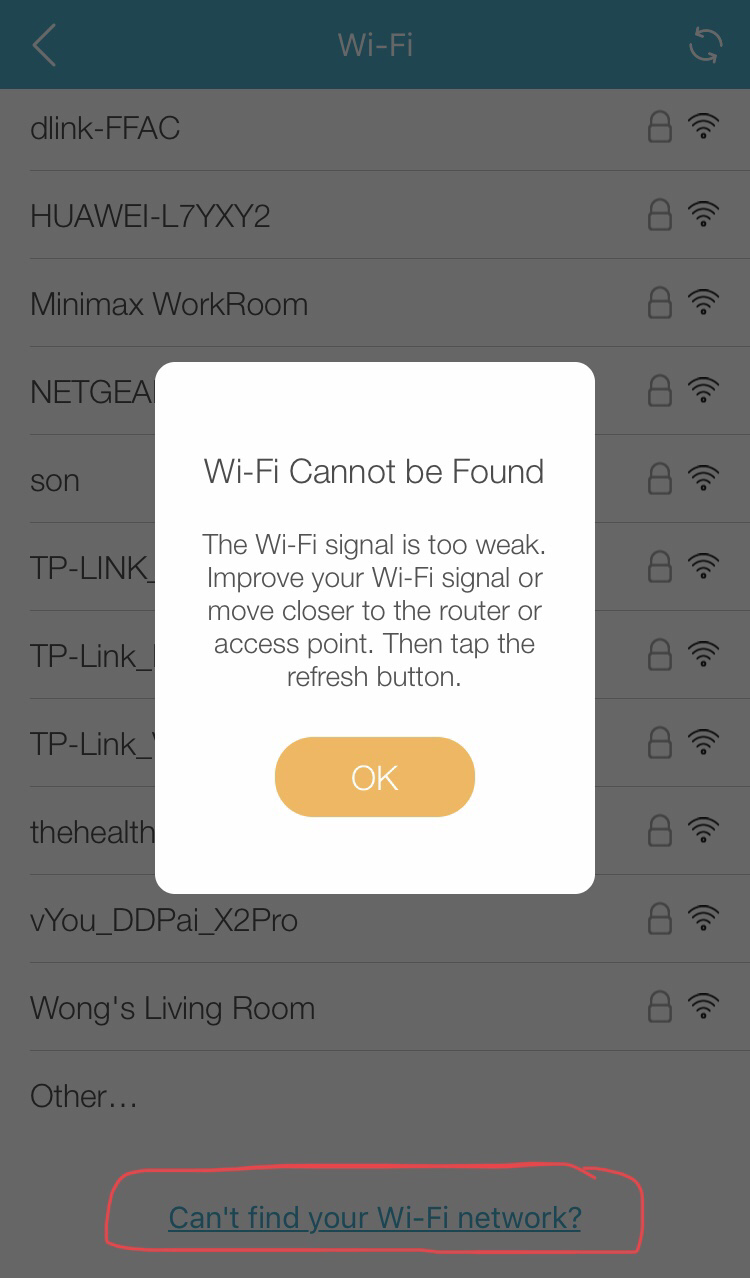Viewport: 750px width, 1278px height.
Task: Select the vYou_DDPai_X2Pro network
Action: tap(164, 920)
